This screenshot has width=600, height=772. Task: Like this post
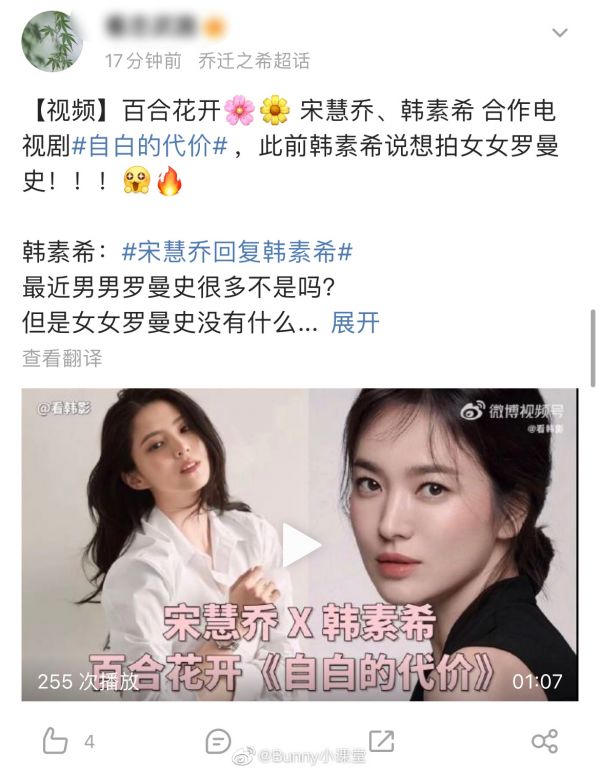(55, 741)
